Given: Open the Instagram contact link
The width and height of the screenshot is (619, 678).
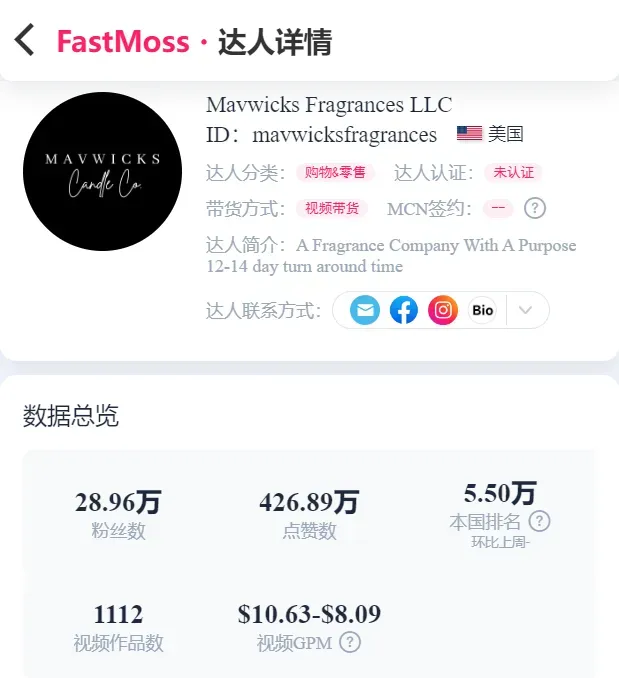Looking at the screenshot, I should [443, 310].
